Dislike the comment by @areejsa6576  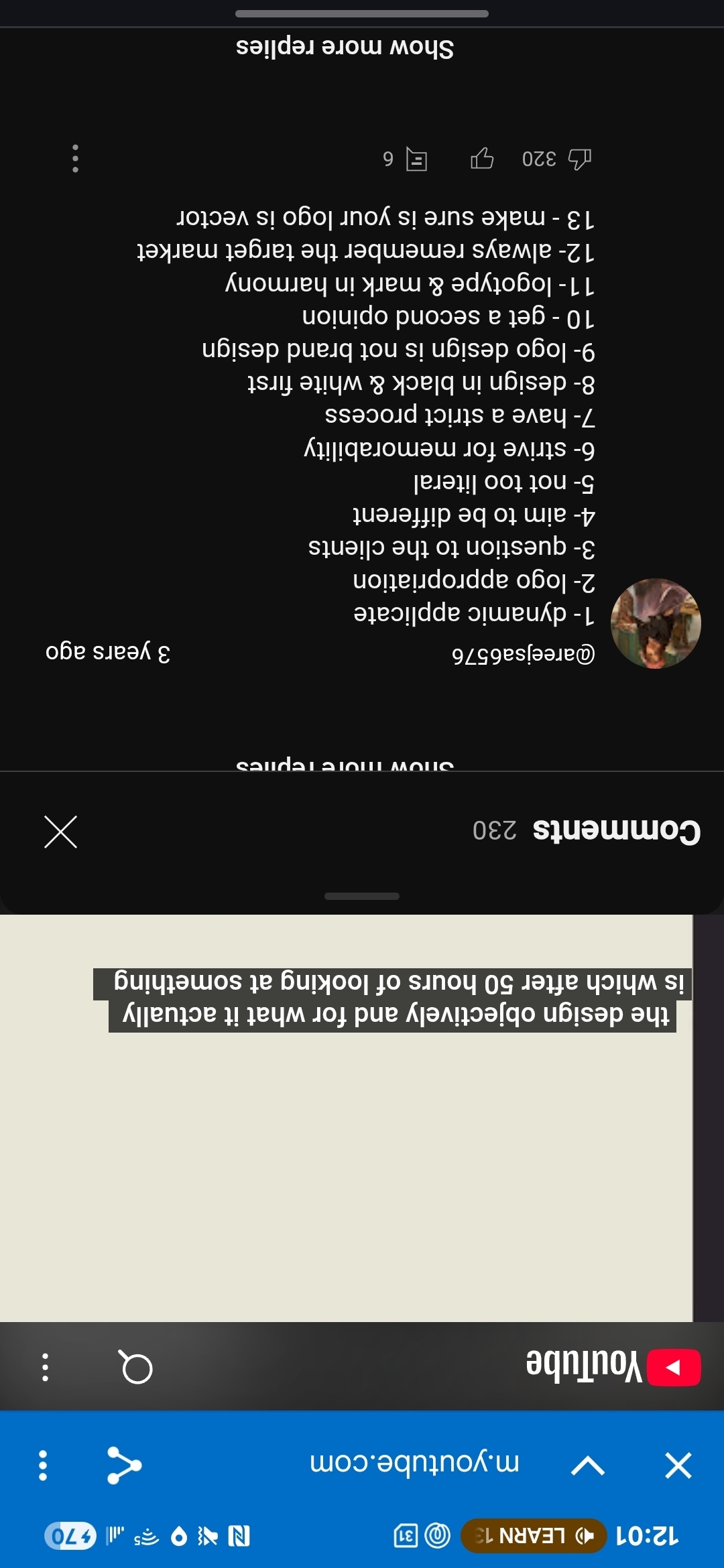(x=482, y=159)
